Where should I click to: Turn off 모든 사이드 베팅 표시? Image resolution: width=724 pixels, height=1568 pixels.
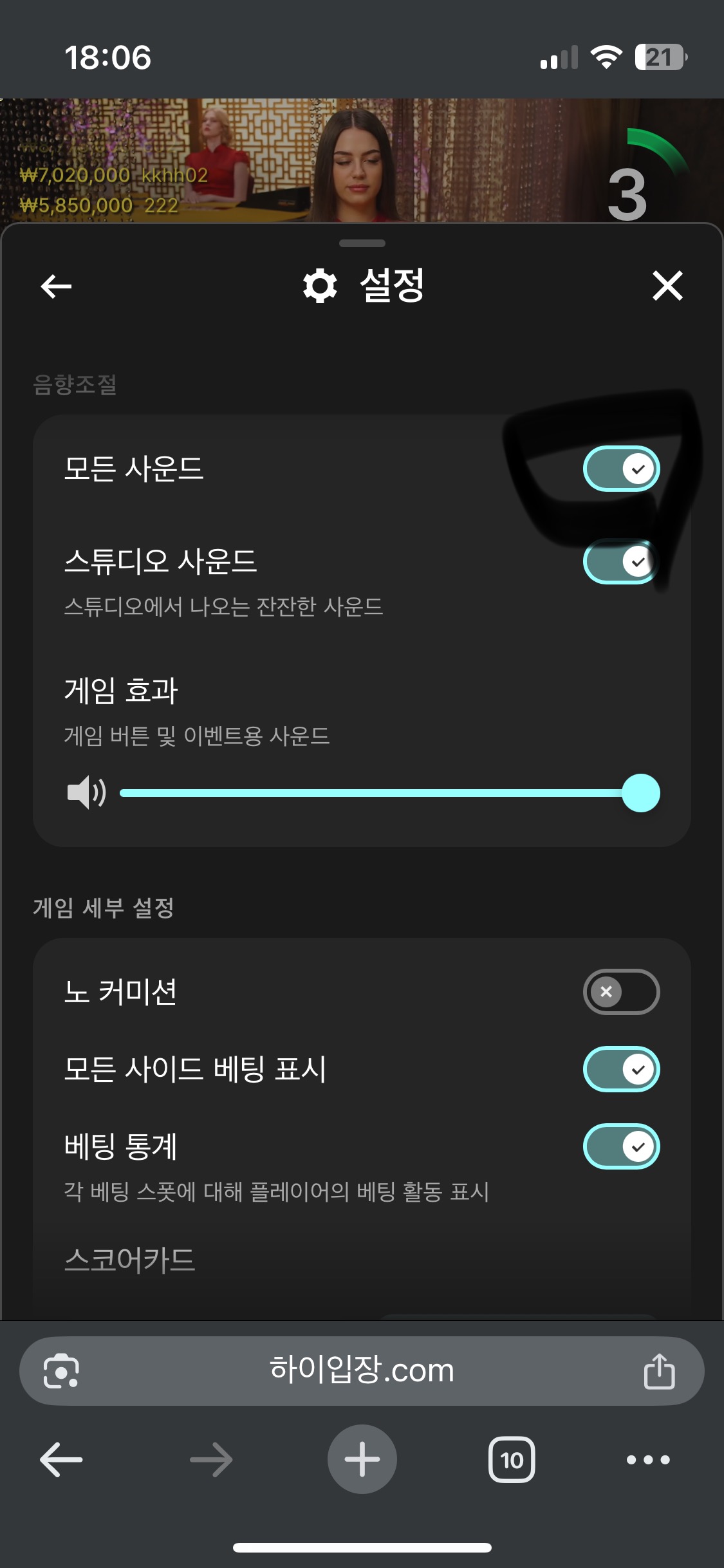(x=621, y=1069)
